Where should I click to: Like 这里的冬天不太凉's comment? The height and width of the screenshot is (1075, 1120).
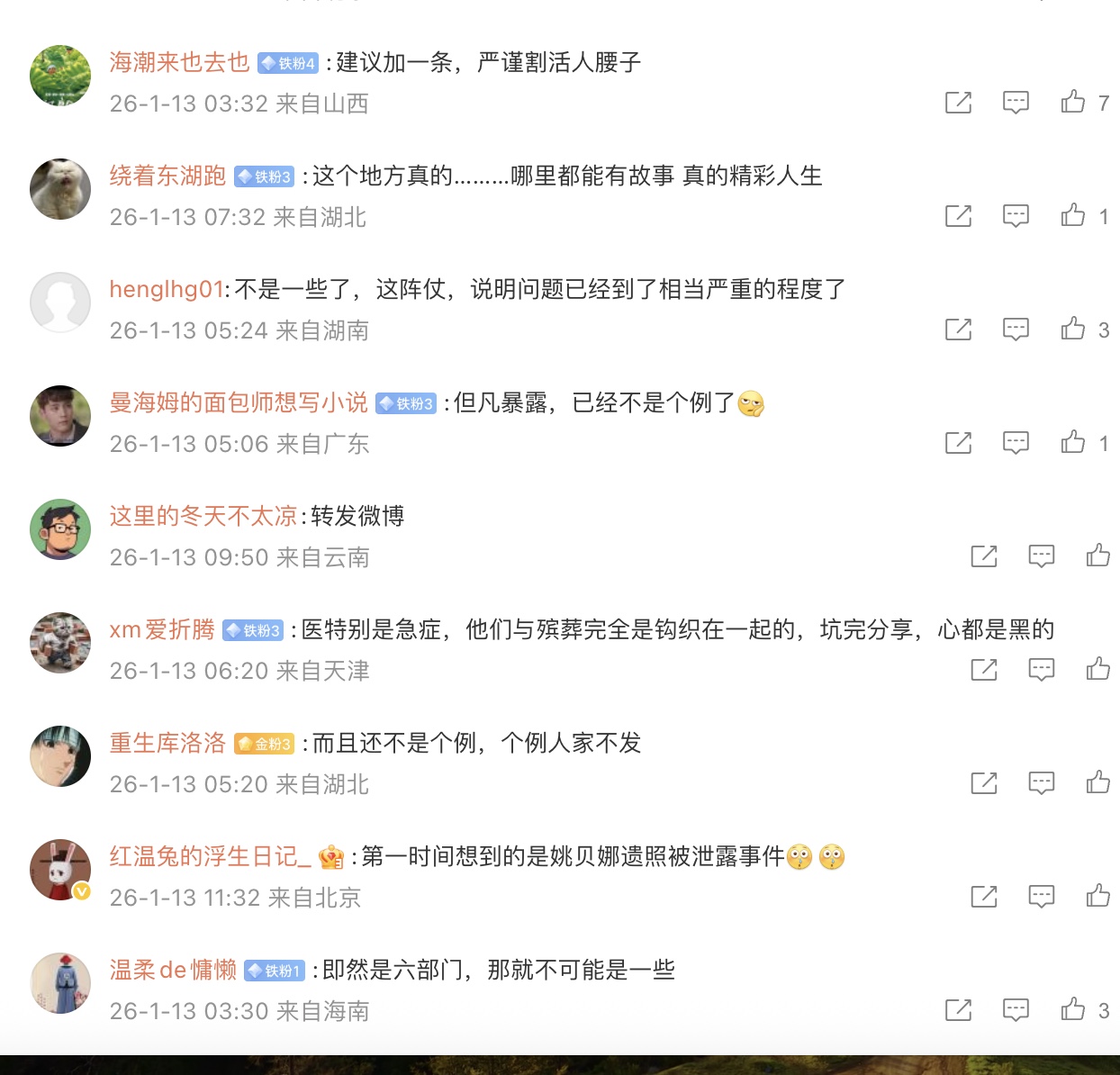pos(1097,556)
